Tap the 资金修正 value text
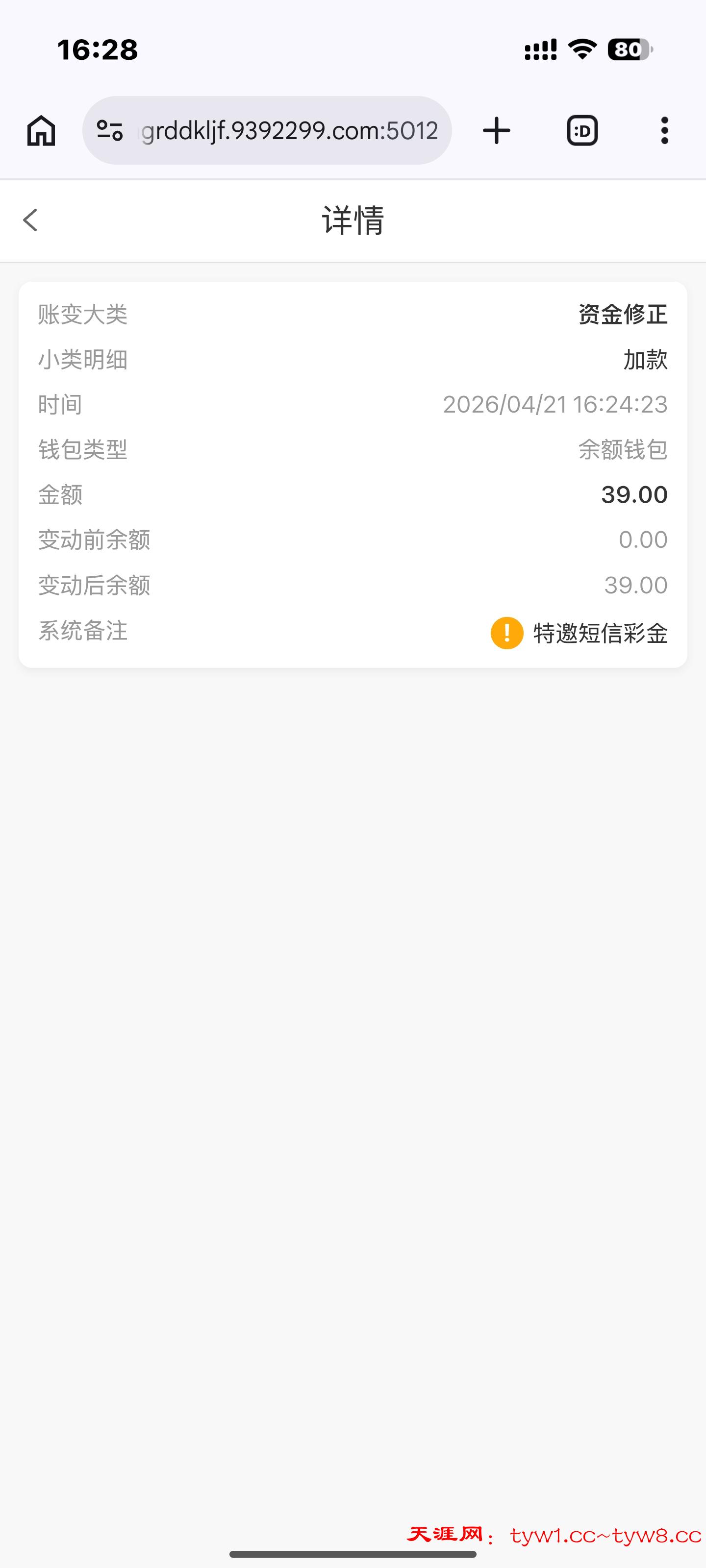Viewport: 706px width, 1568px height. 623,314
